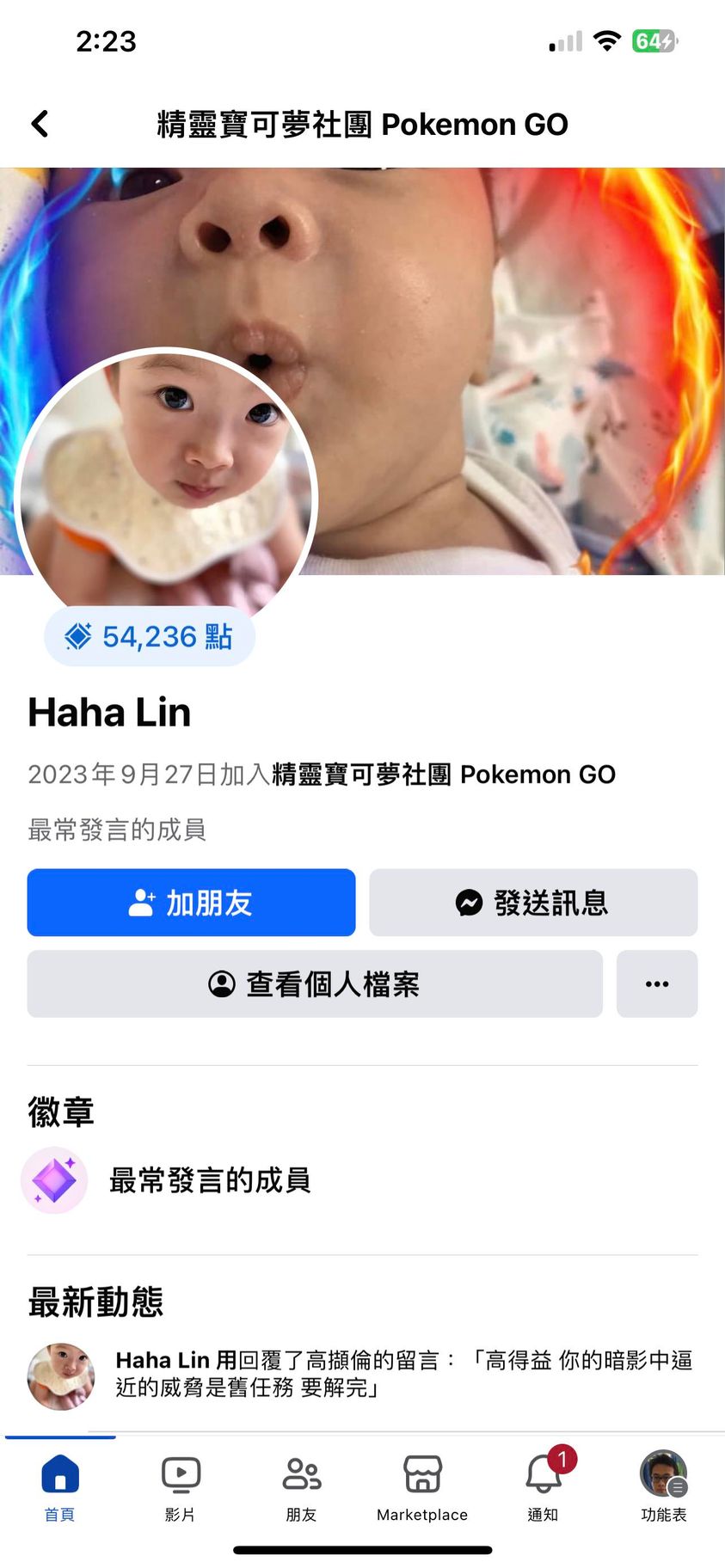Open the 最常發言的成員 badge row

209,1180
